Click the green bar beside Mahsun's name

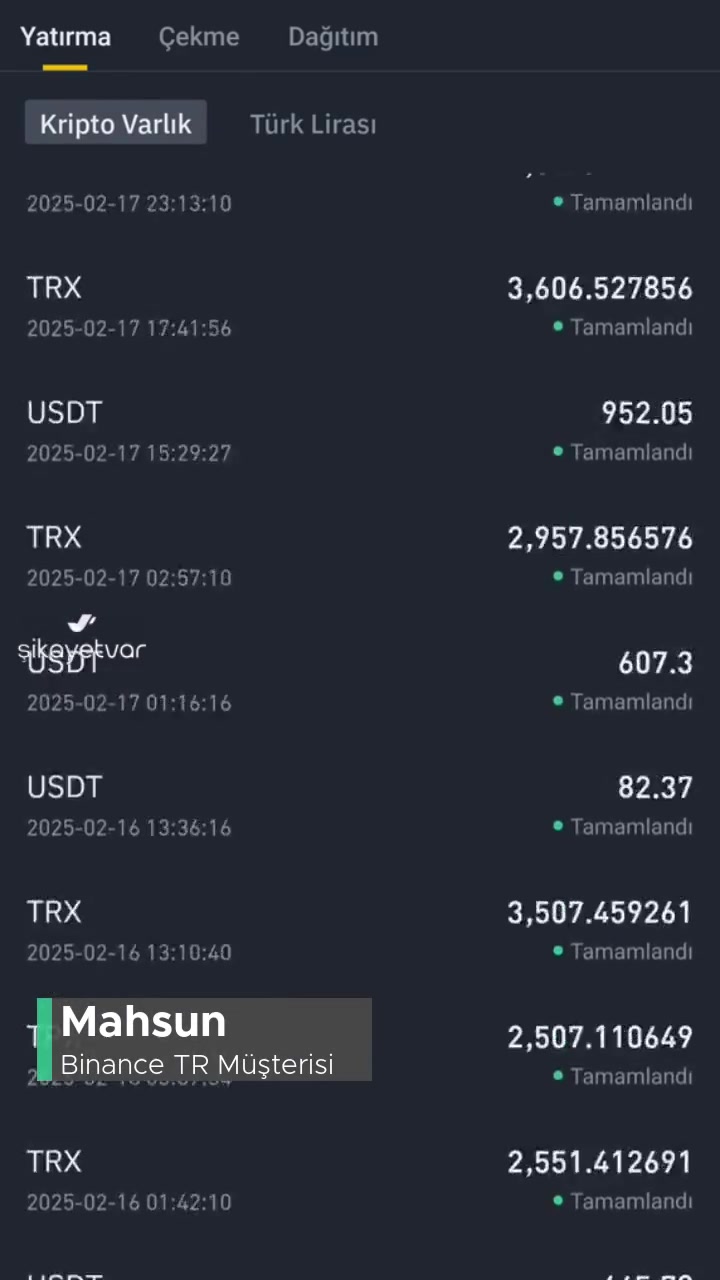[x=45, y=1040]
